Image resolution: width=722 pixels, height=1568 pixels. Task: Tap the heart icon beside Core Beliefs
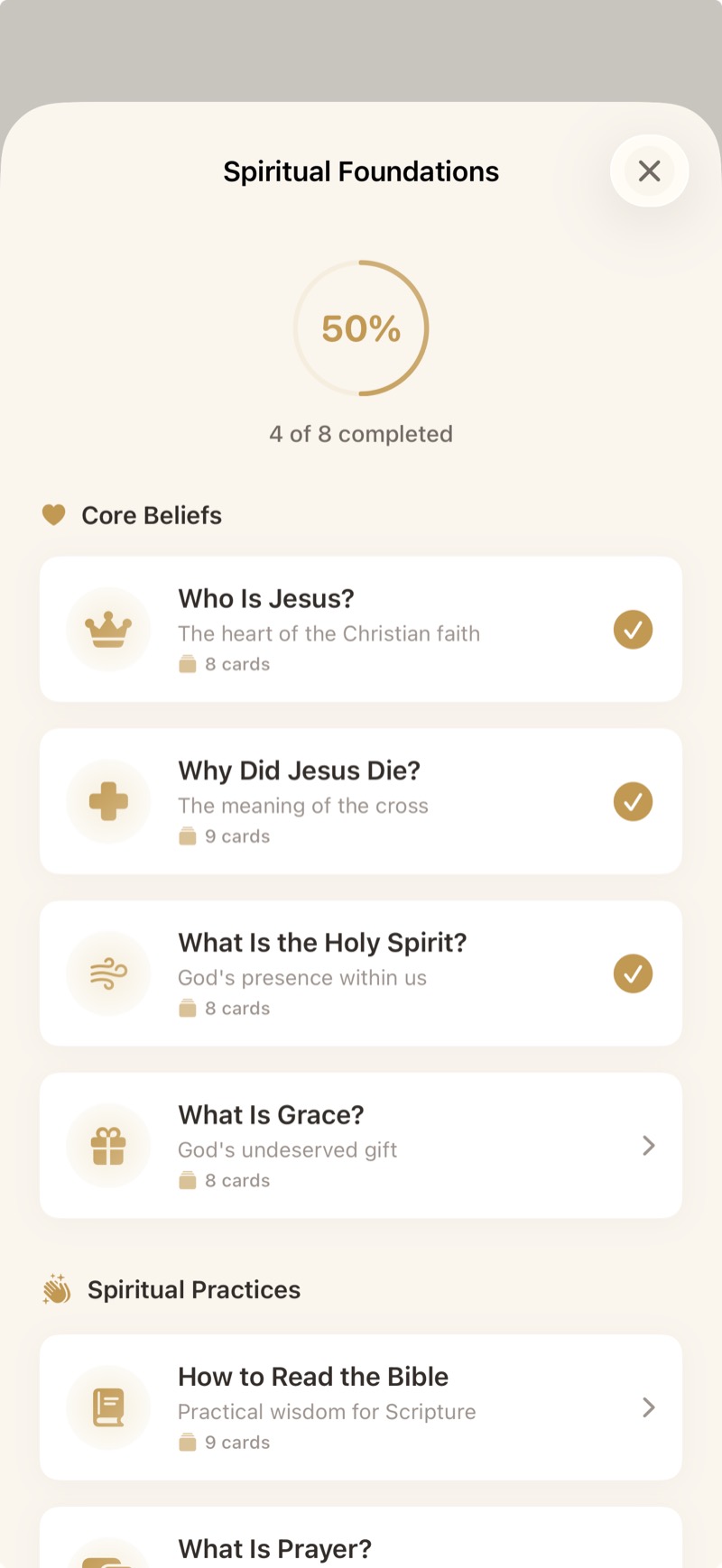(x=54, y=515)
